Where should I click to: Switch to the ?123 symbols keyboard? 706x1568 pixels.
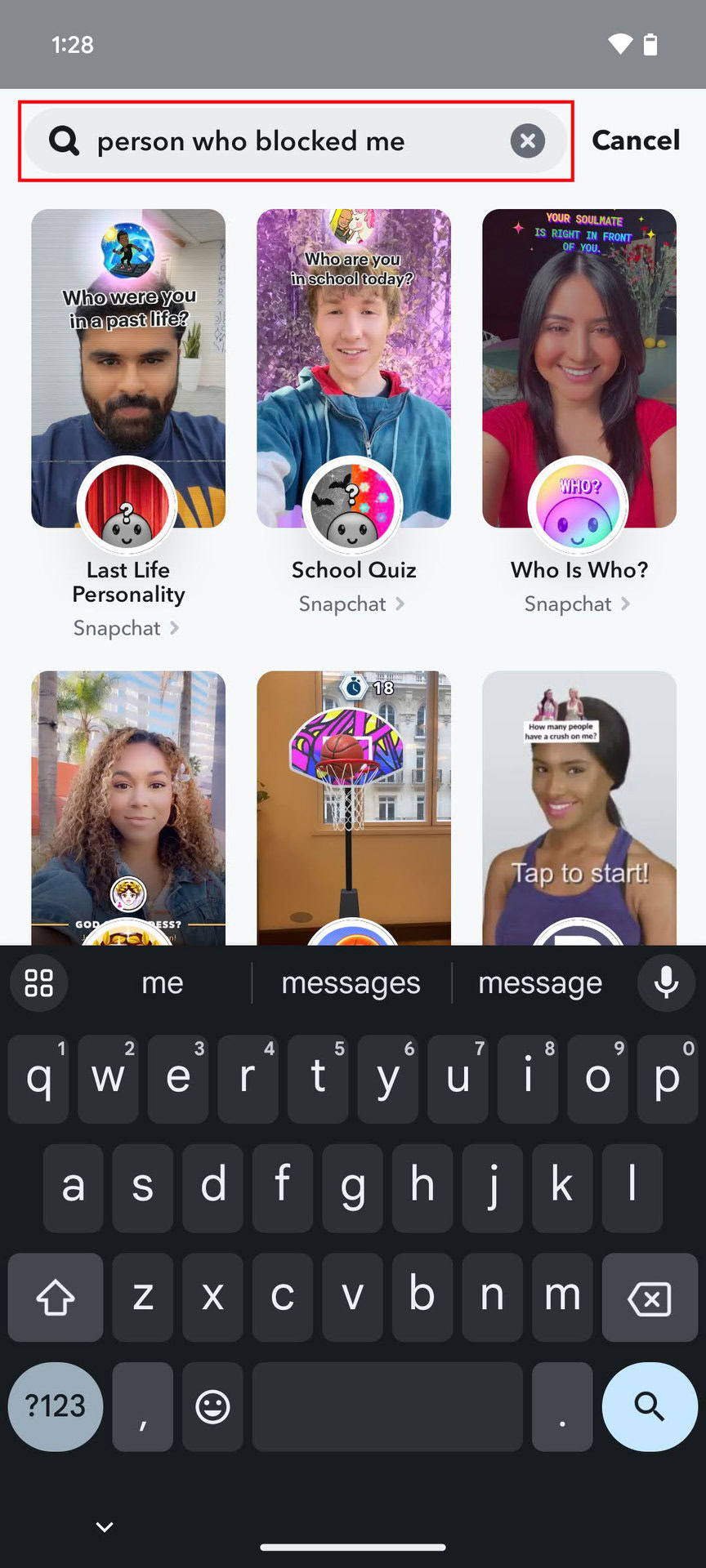tap(56, 1406)
